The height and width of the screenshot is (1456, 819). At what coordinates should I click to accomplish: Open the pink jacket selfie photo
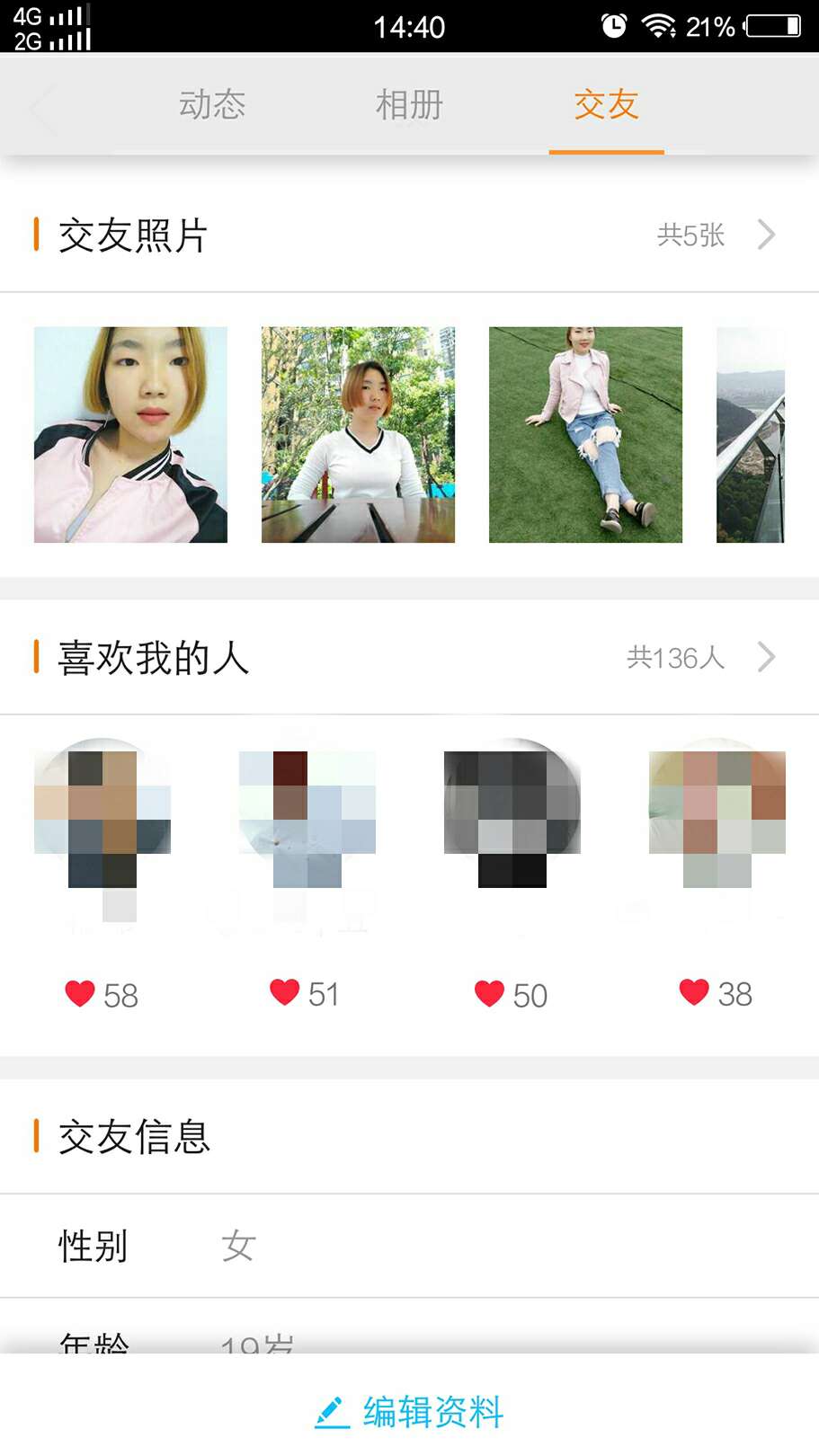(x=130, y=434)
